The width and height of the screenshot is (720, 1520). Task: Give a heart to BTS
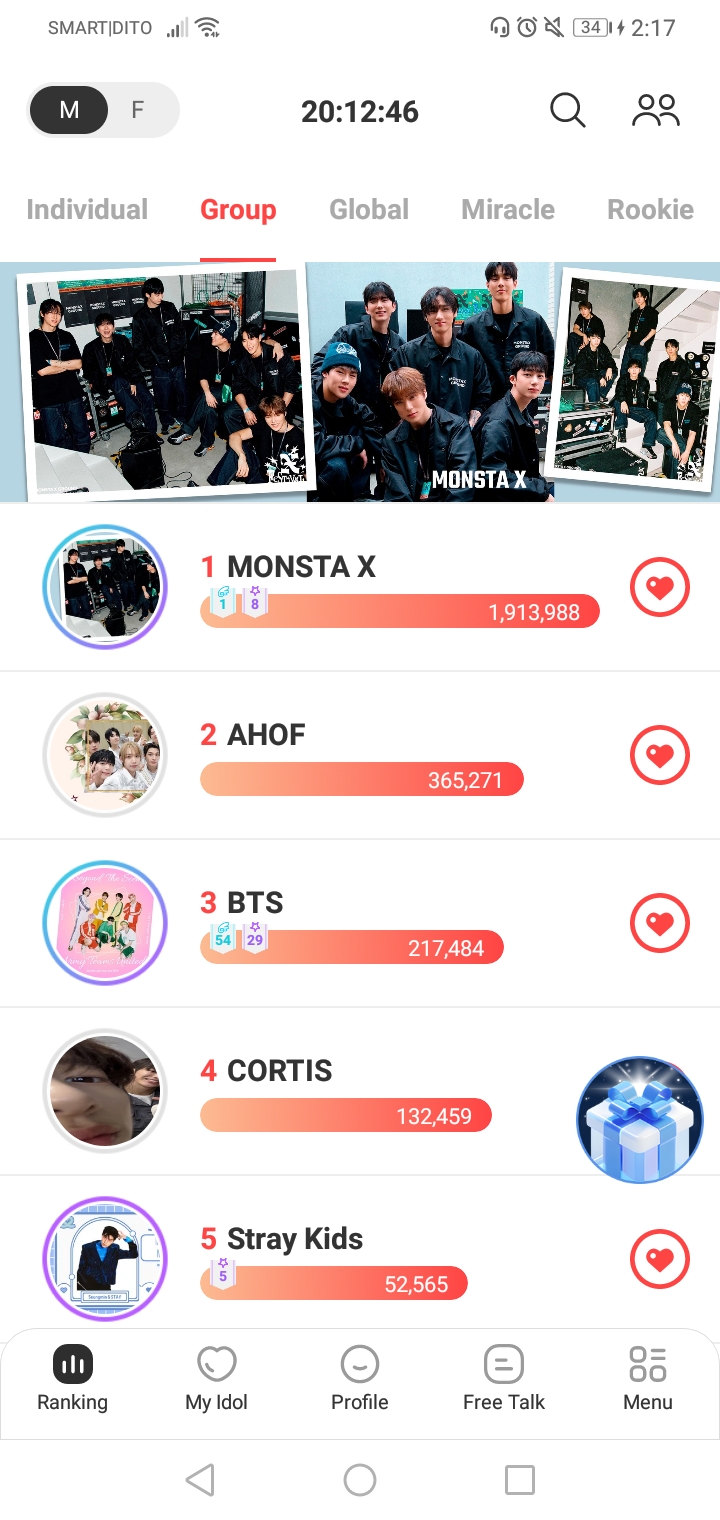(659, 923)
